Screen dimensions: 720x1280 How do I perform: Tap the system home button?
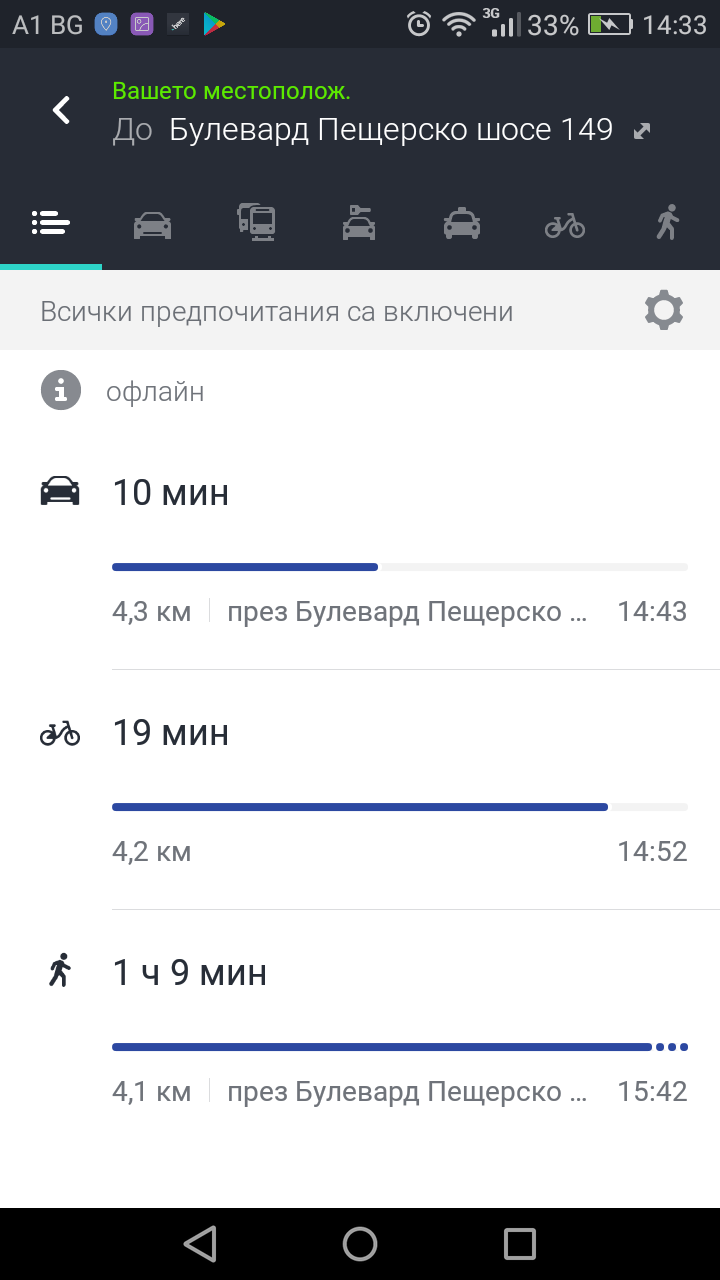pos(360,1244)
